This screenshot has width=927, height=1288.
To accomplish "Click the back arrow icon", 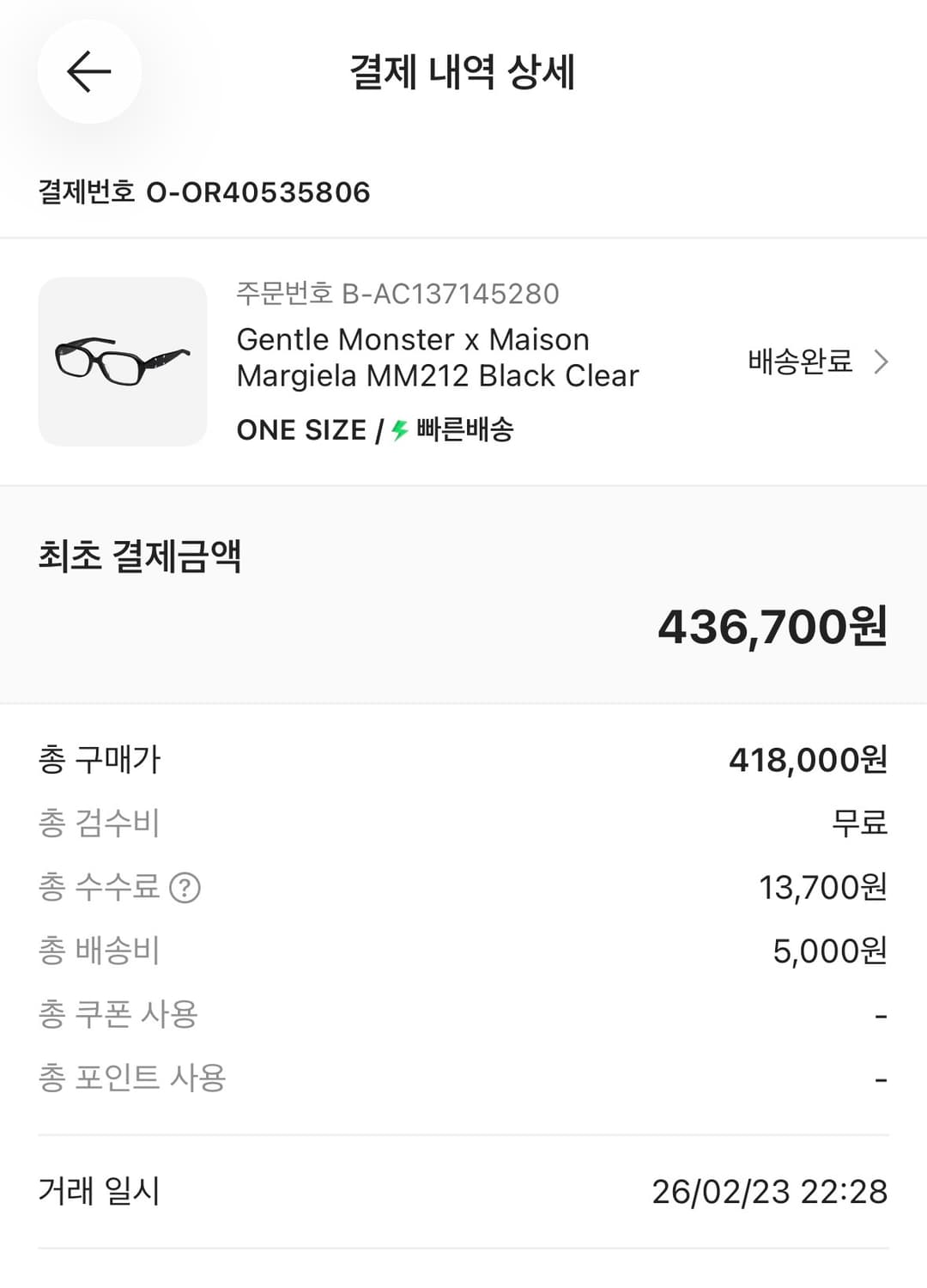I will [90, 73].
